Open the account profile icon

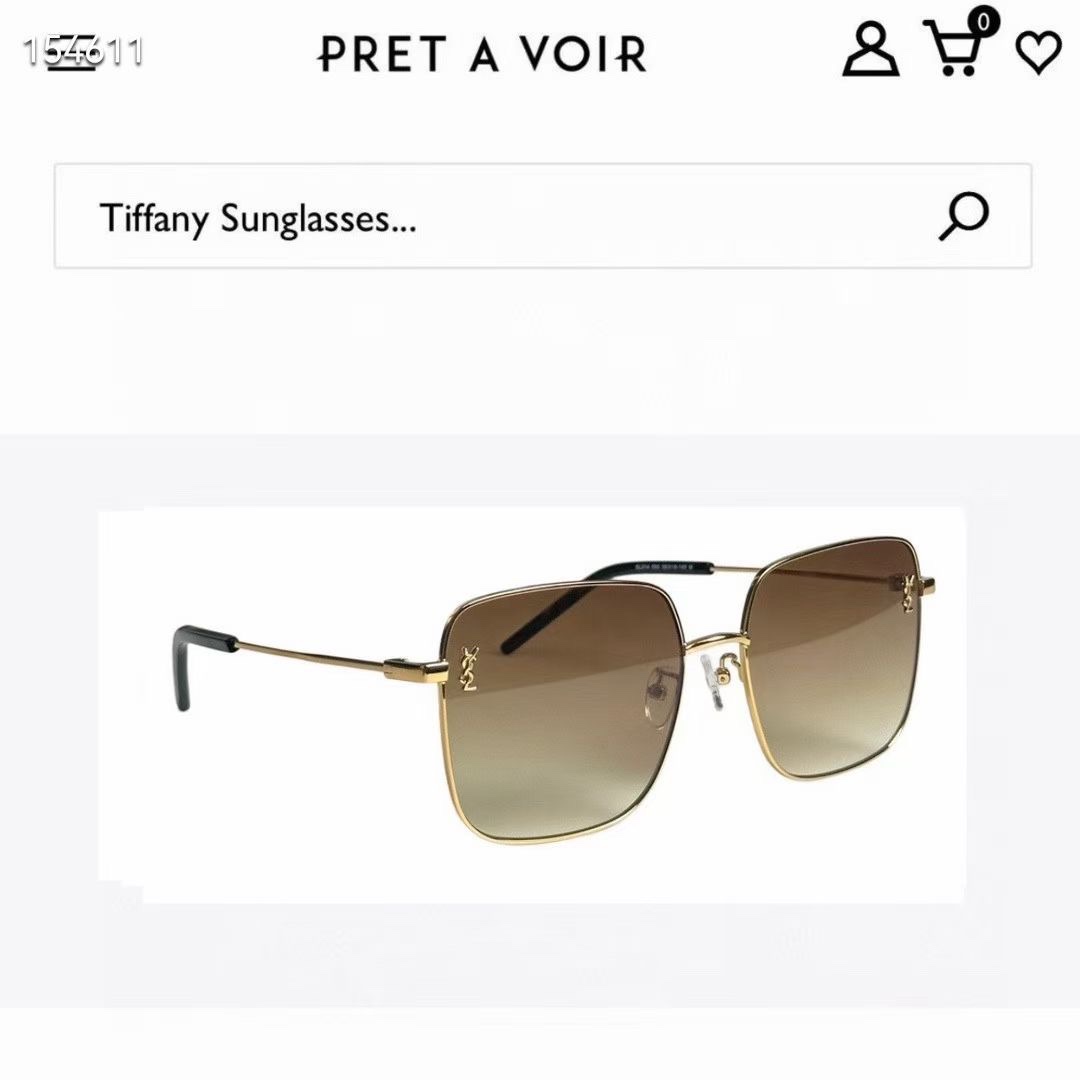[x=872, y=50]
